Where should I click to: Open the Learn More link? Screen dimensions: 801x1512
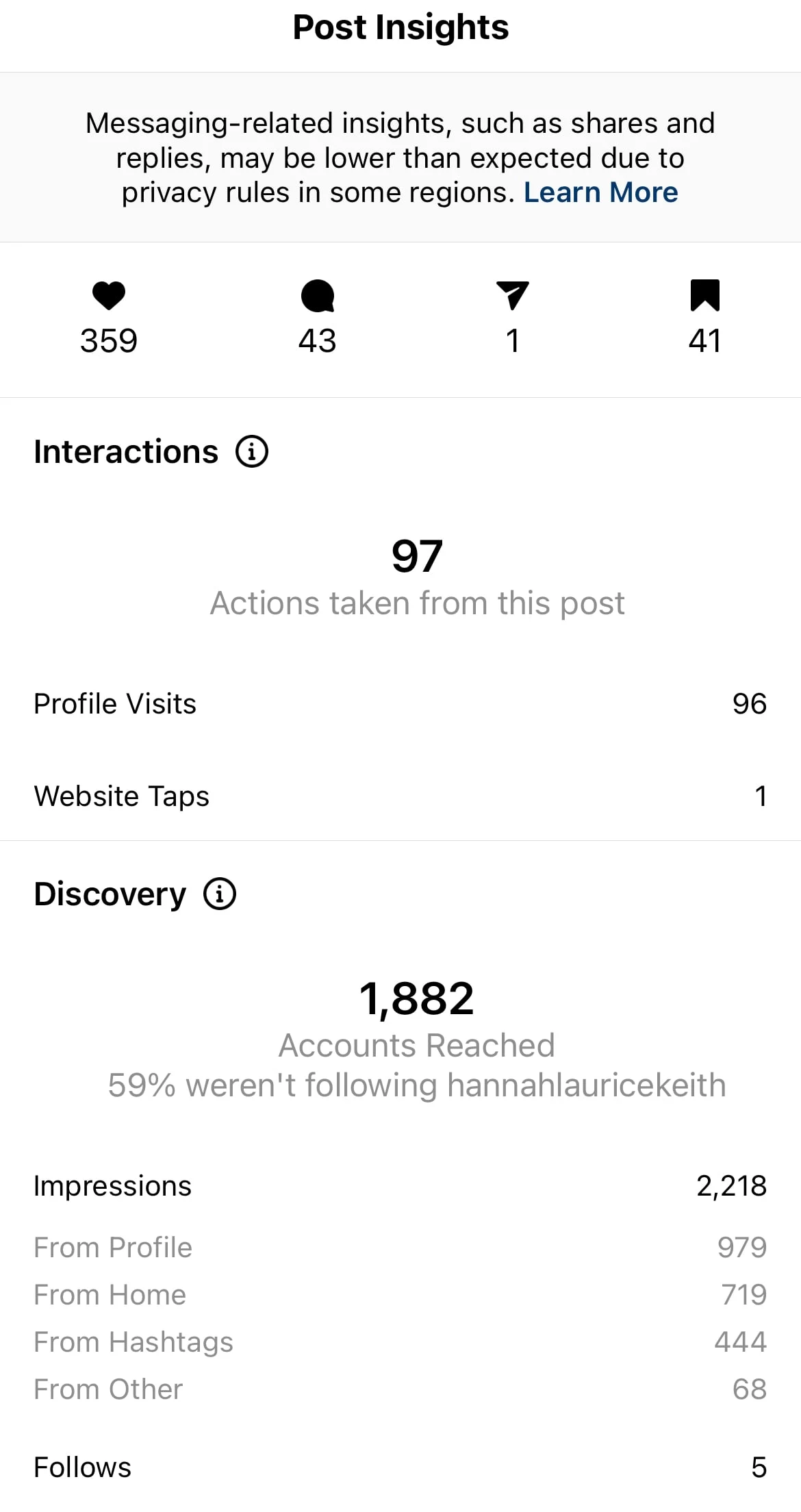[600, 192]
